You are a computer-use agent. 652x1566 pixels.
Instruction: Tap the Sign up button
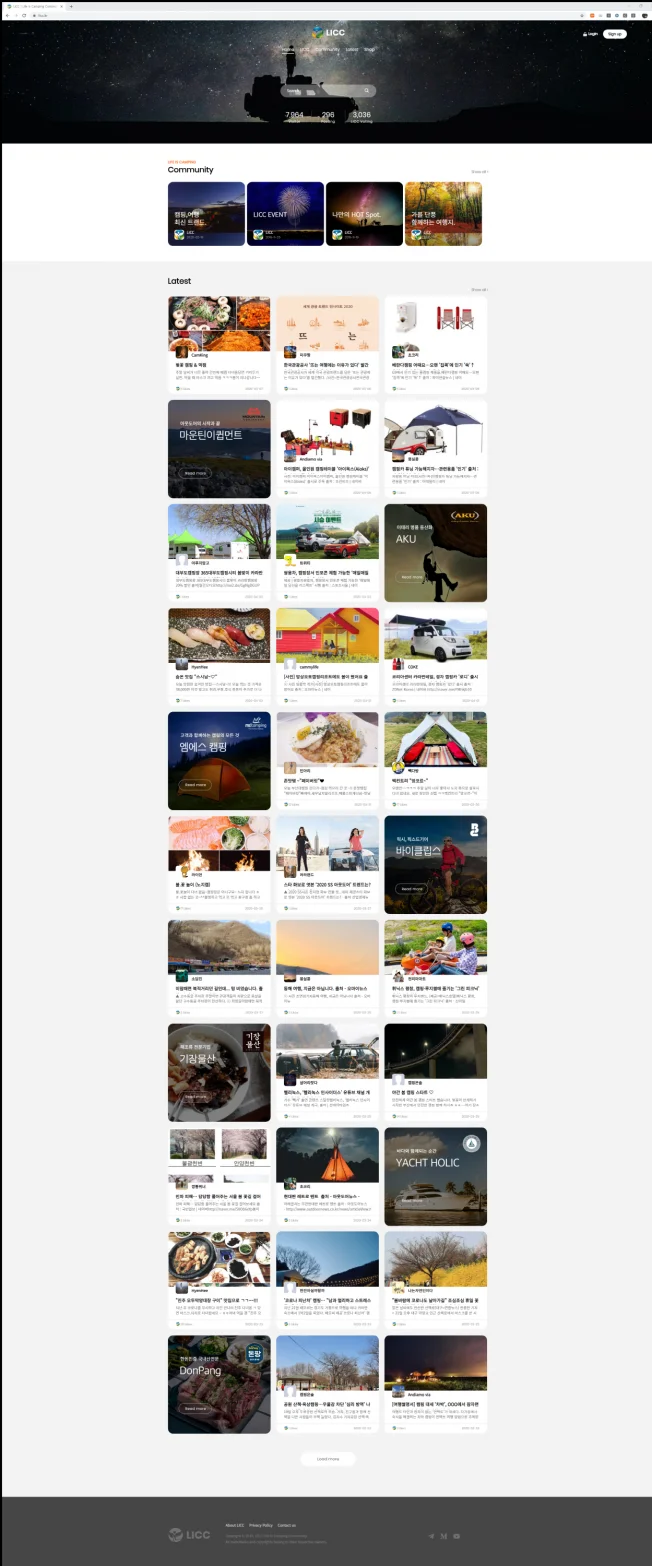coord(615,33)
